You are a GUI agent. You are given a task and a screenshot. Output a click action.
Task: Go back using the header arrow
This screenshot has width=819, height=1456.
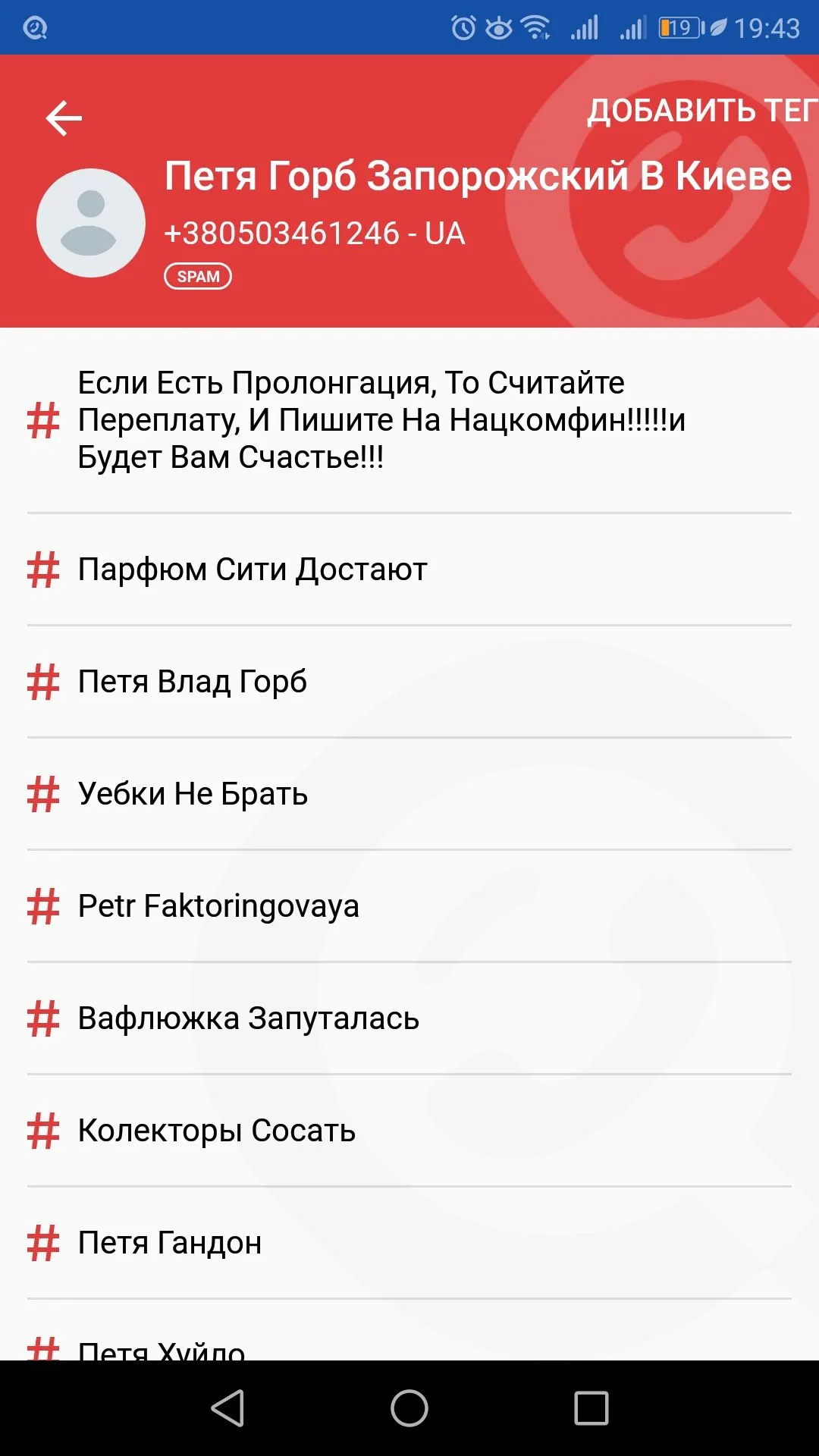[x=64, y=118]
